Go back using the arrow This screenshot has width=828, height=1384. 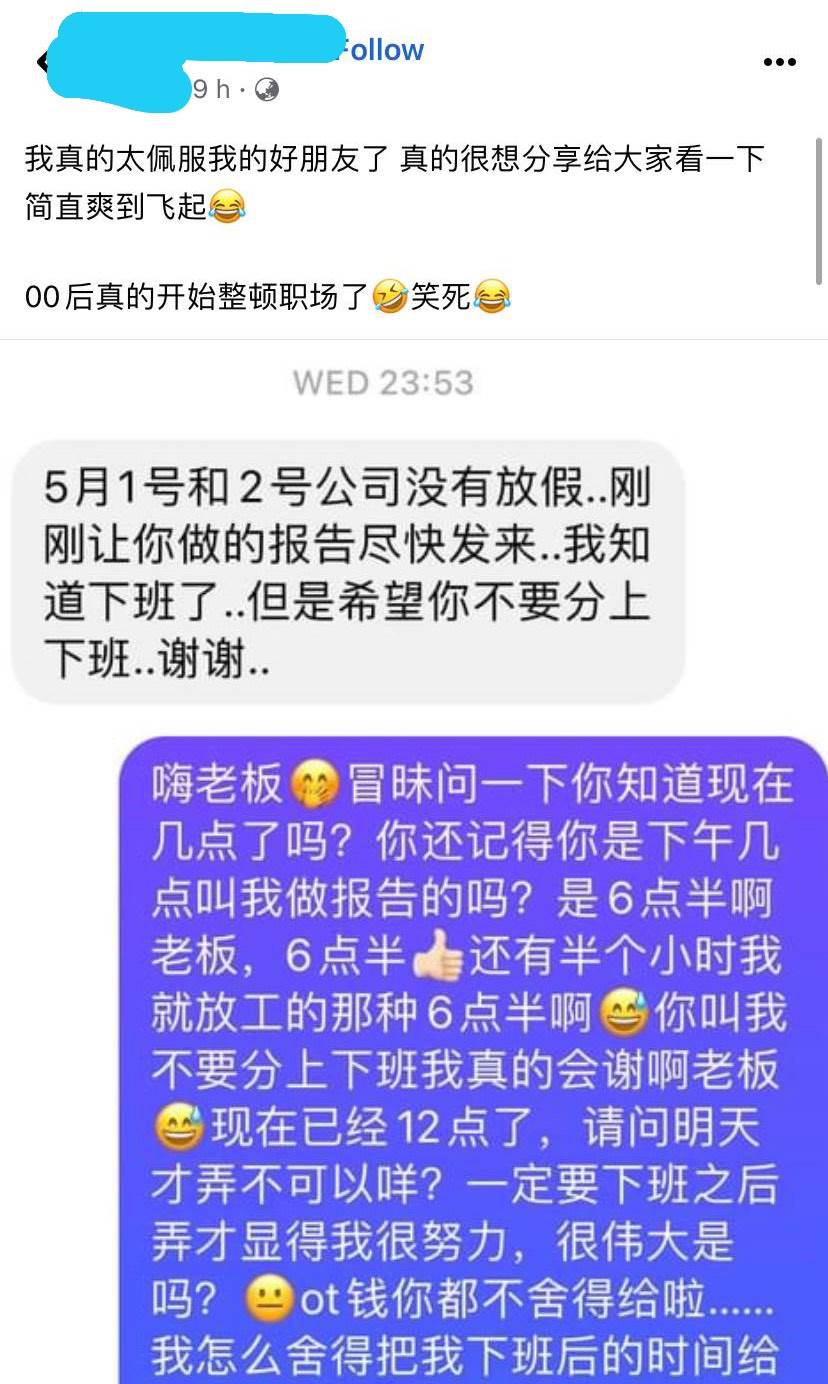(40, 62)
